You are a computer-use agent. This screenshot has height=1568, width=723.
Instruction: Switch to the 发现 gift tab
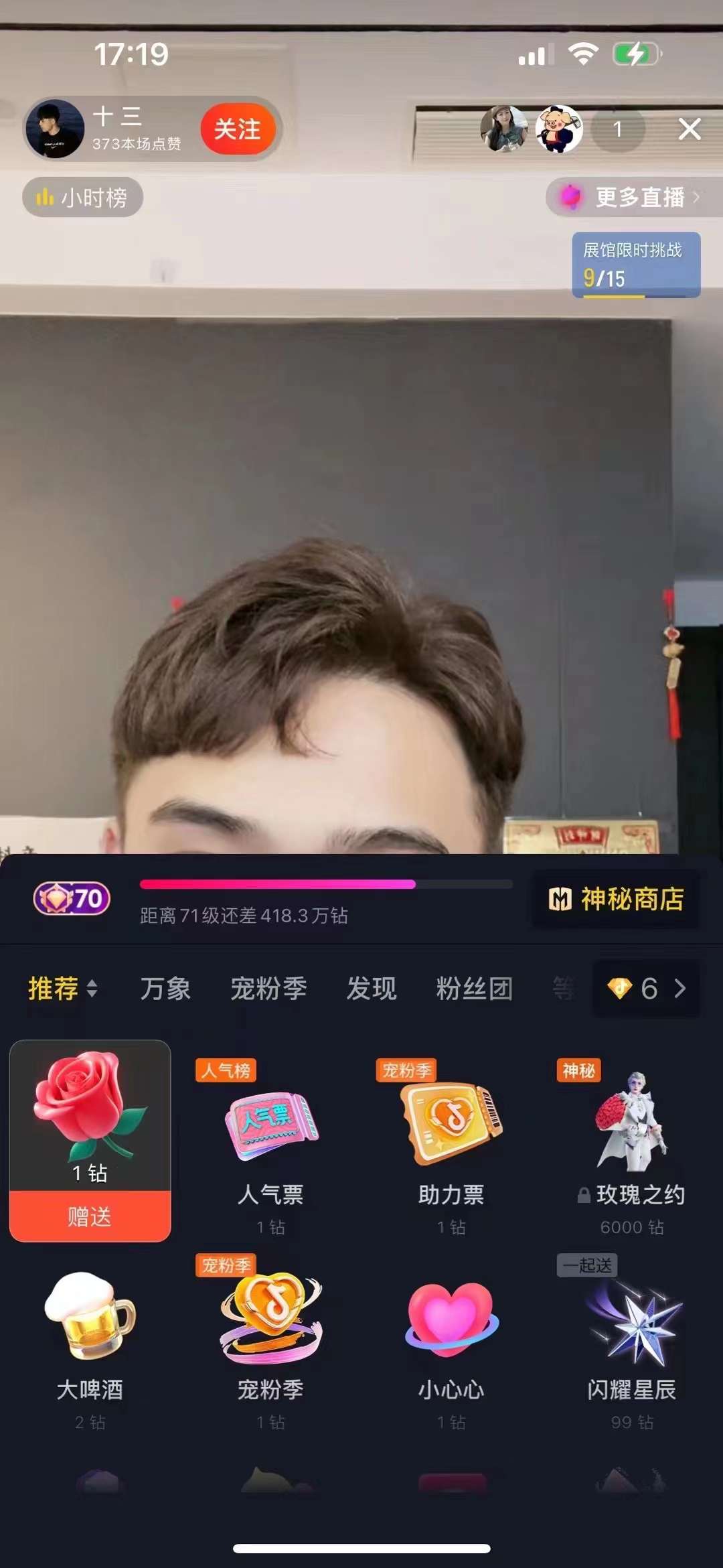pyautogui.click(x=372, y=989)
